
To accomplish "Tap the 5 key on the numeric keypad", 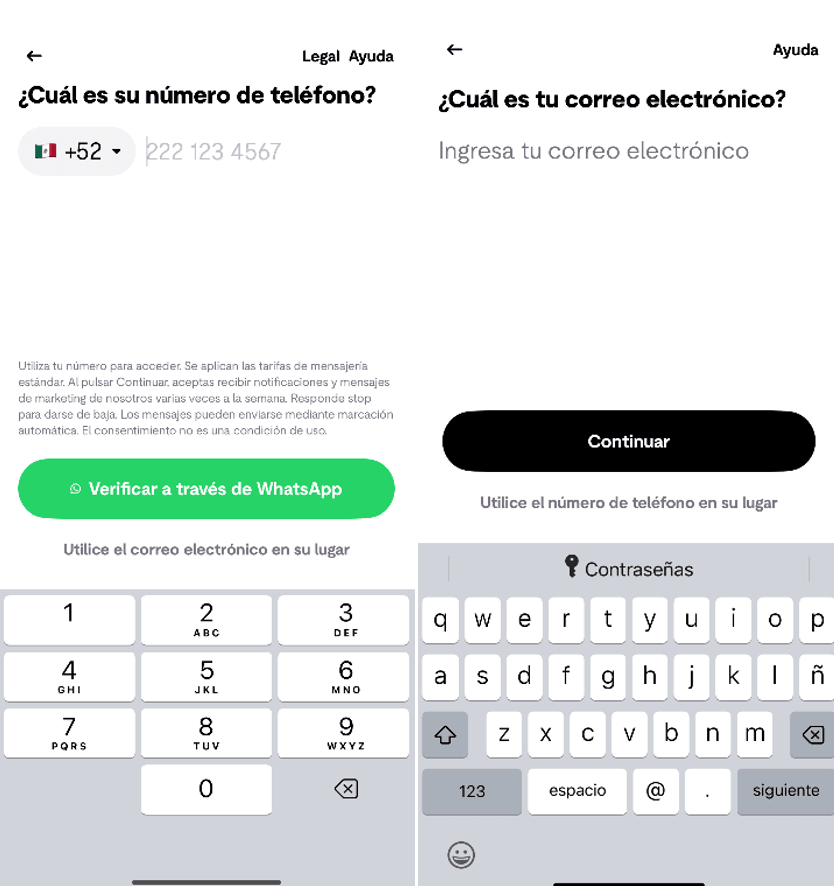I will 206,676.
